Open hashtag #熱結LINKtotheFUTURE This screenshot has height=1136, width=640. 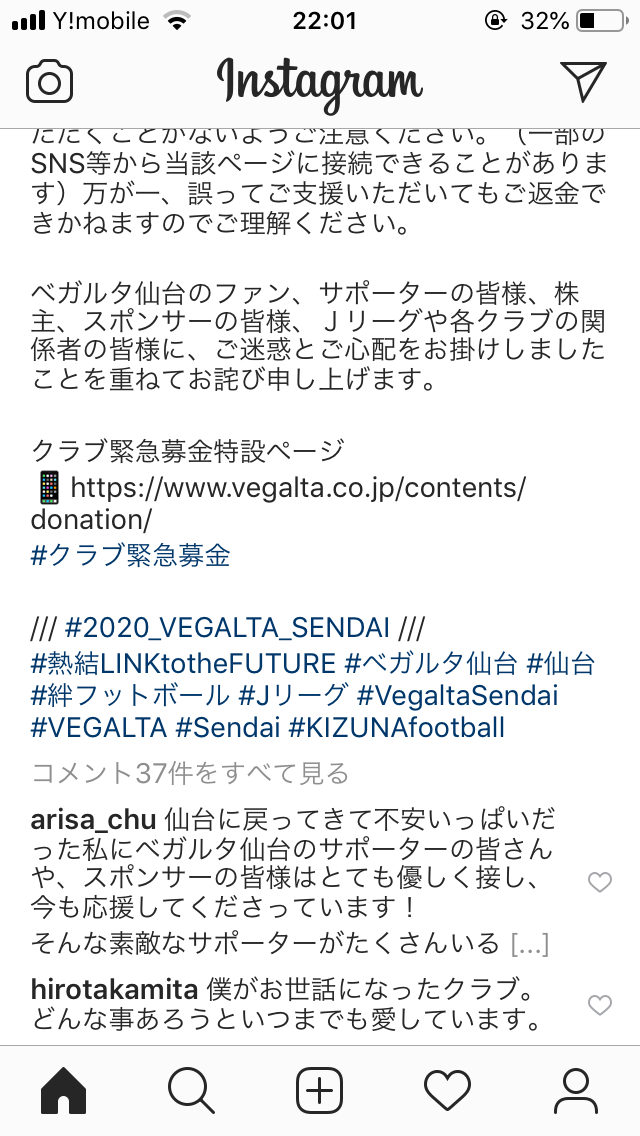[183, 663]
